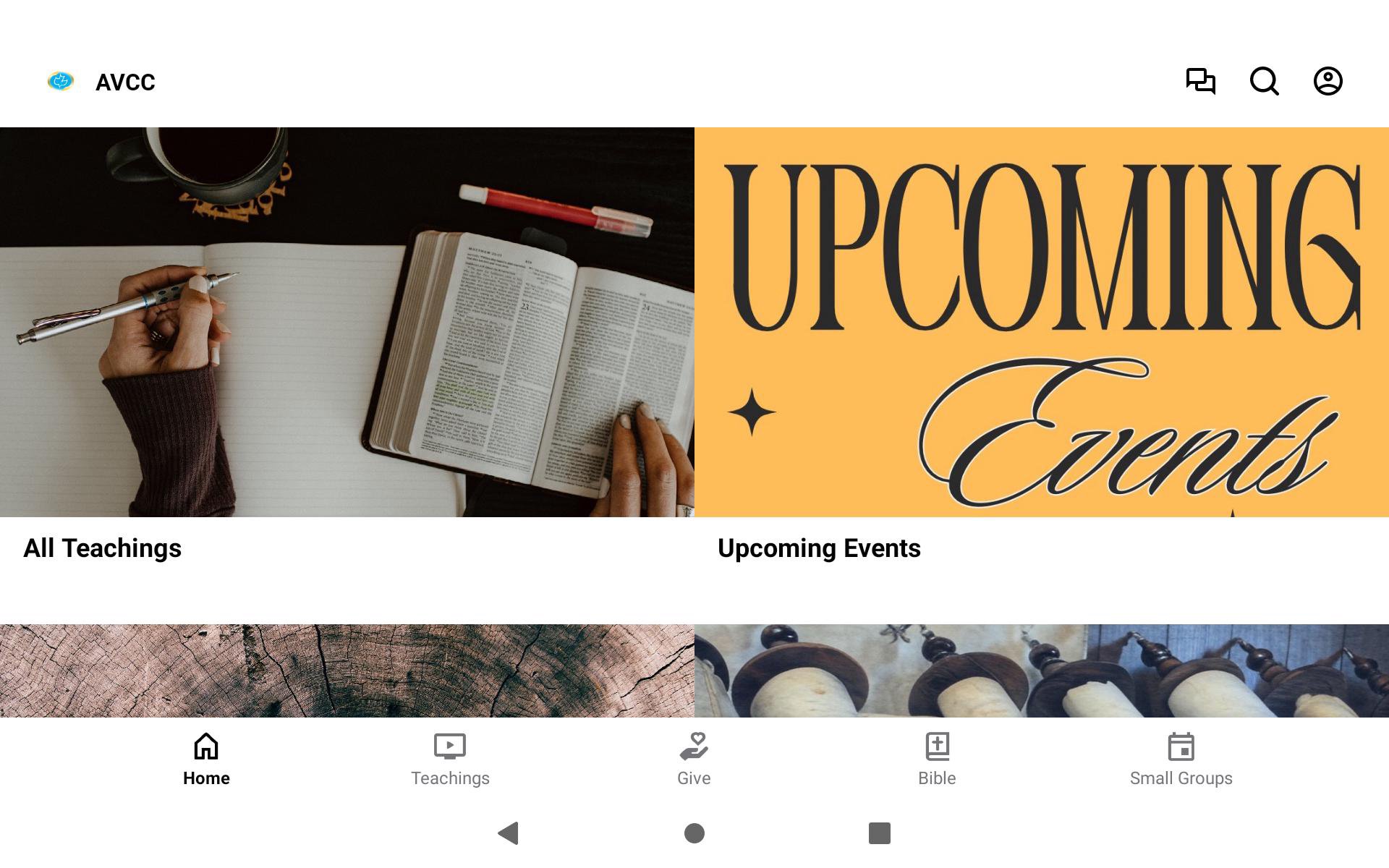Switch to the Teachings tab
This screenshot has width=1389, height=868.
click(x=450, y=759)
